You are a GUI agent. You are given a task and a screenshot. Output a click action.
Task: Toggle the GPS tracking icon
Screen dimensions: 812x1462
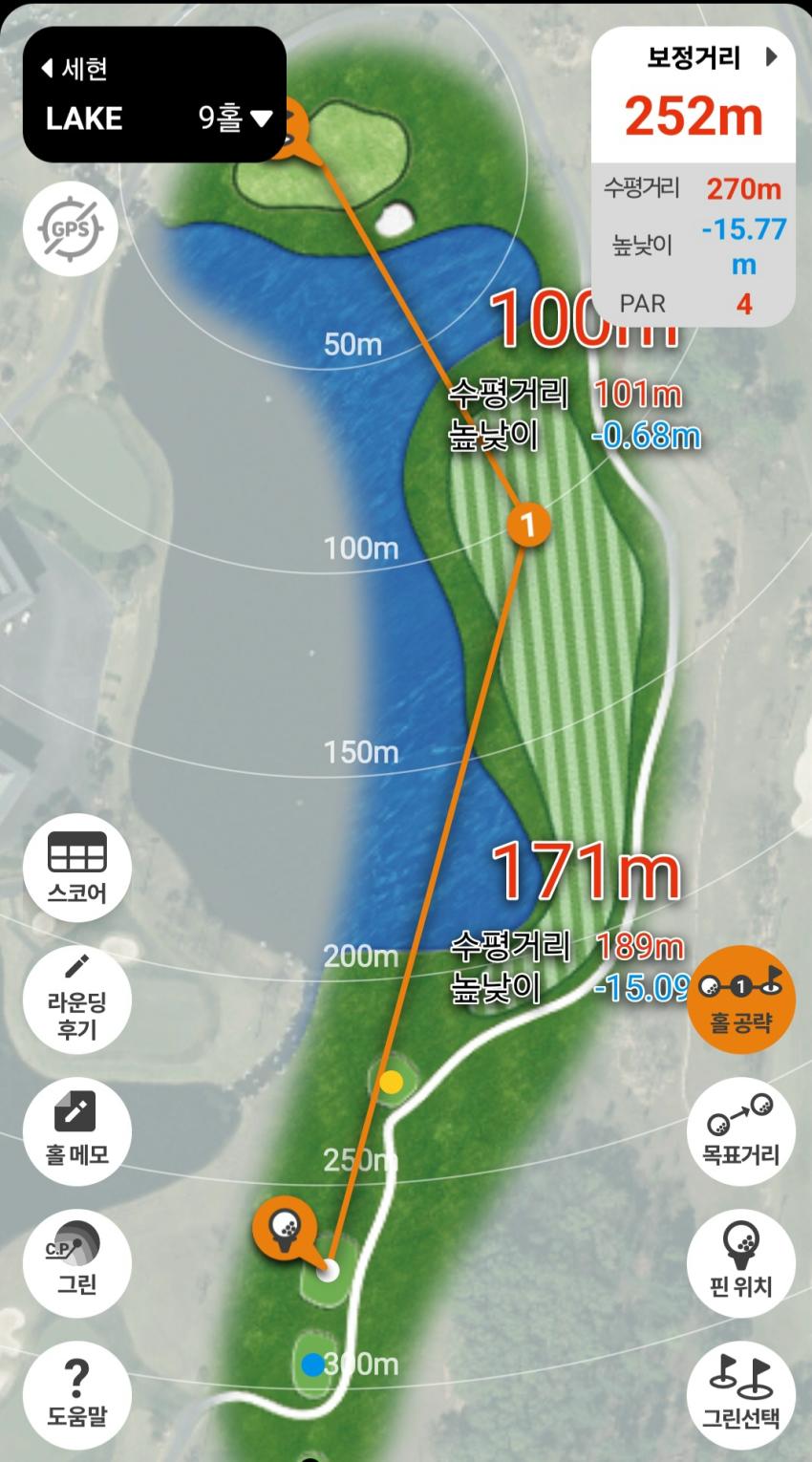(x=70, y=229)
